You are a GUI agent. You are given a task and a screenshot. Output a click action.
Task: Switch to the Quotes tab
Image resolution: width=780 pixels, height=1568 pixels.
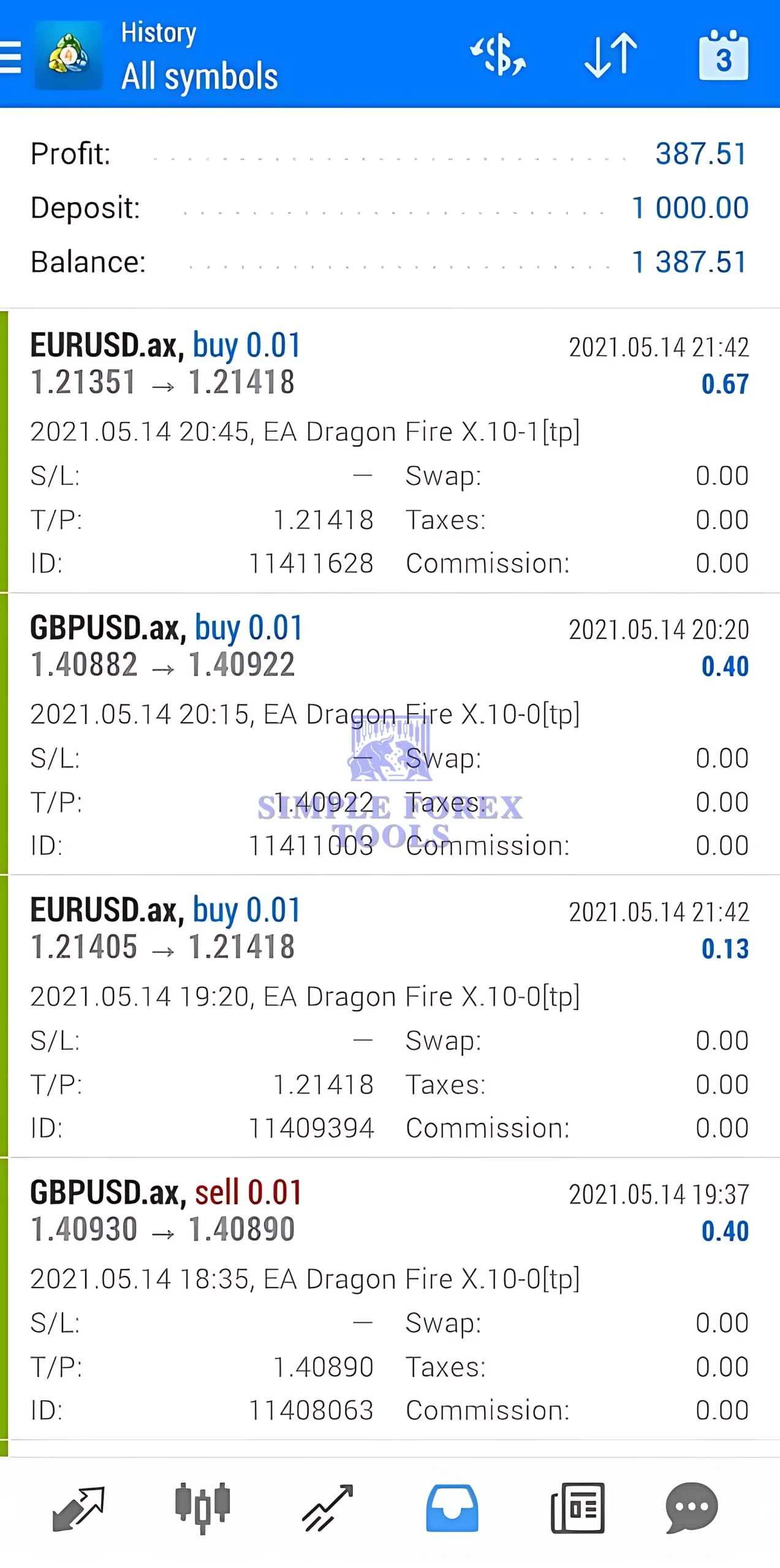(x=78, y=1508)
